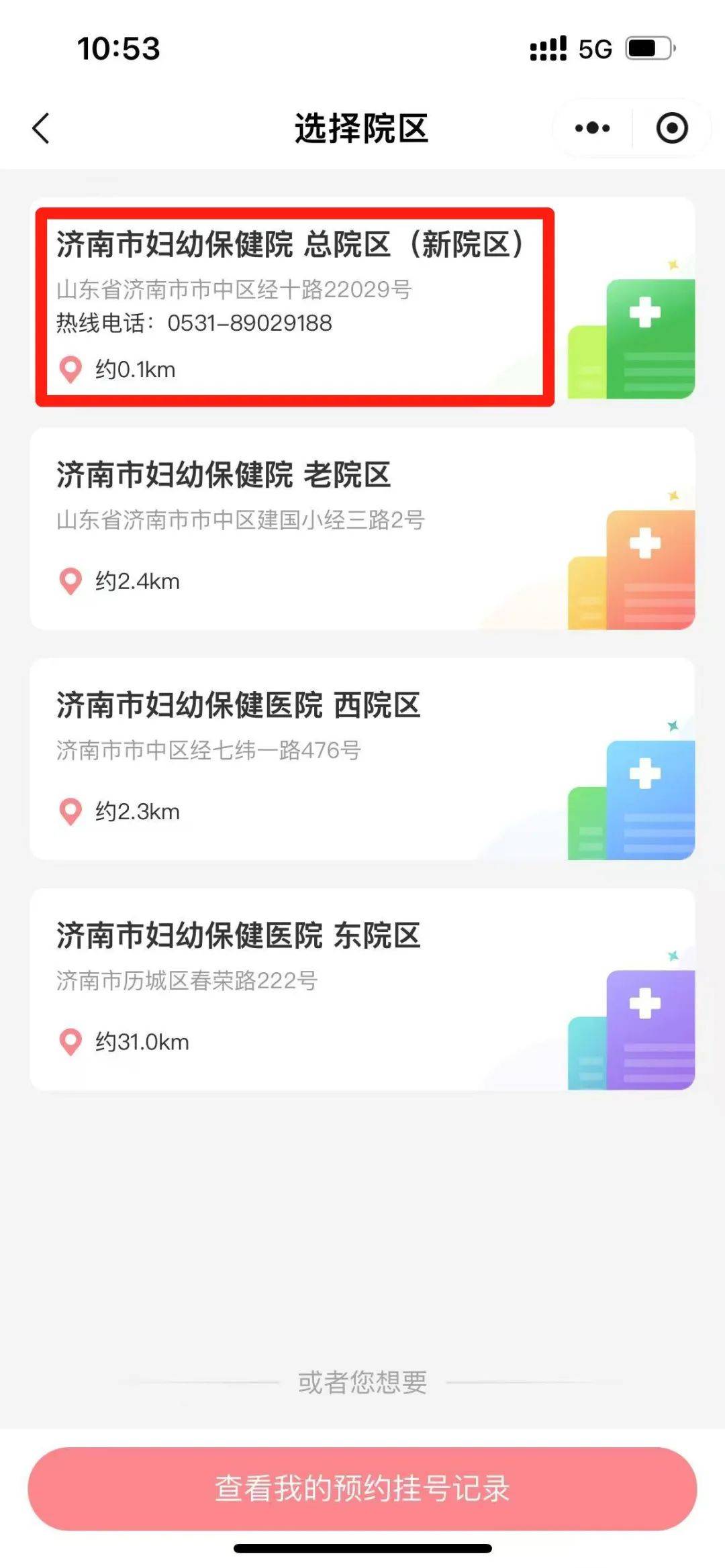This screenshot has width=725, height=1568.
Task: Tap the location pin beside 约31.0km
Action: tap(70, 1042)
